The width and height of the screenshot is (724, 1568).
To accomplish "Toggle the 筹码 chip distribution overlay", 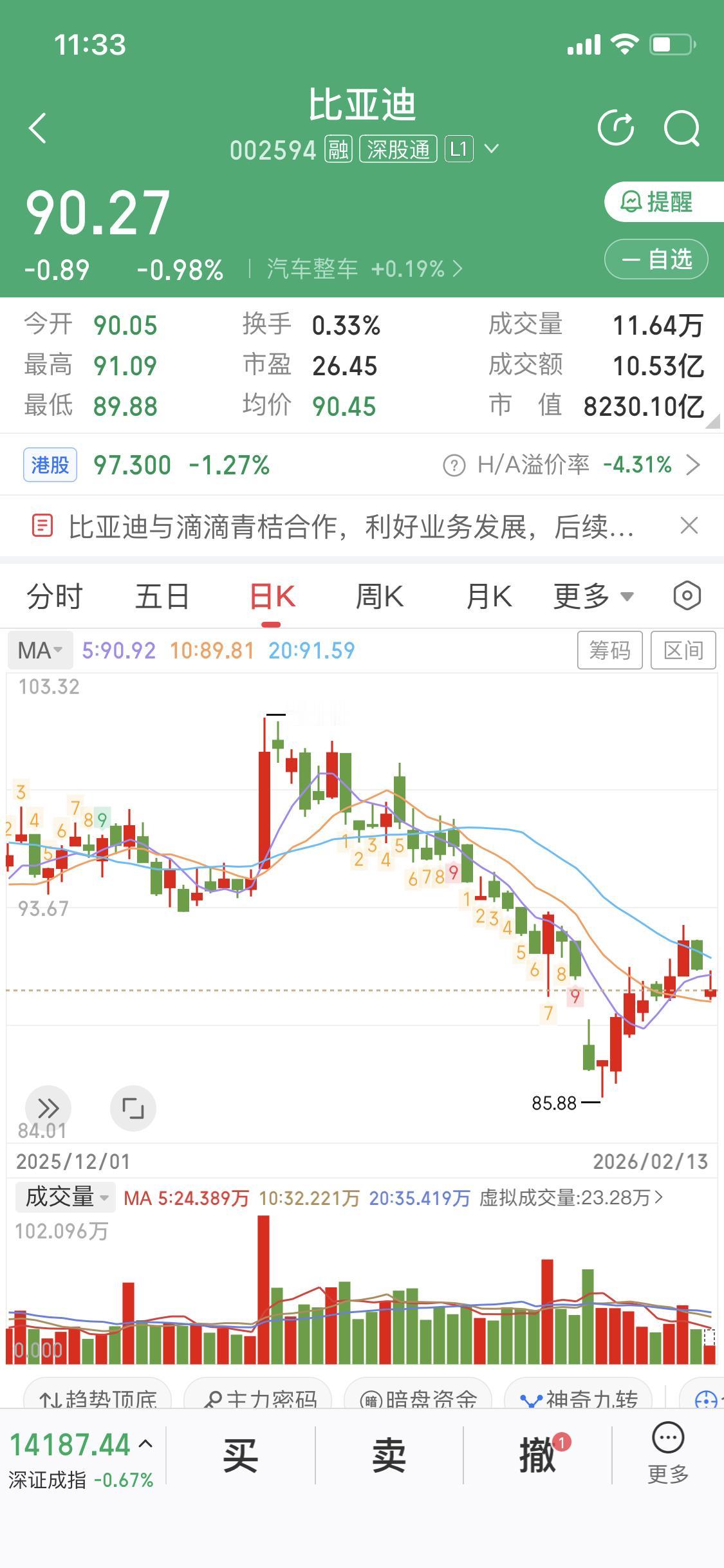I will (x=609, y=650).
